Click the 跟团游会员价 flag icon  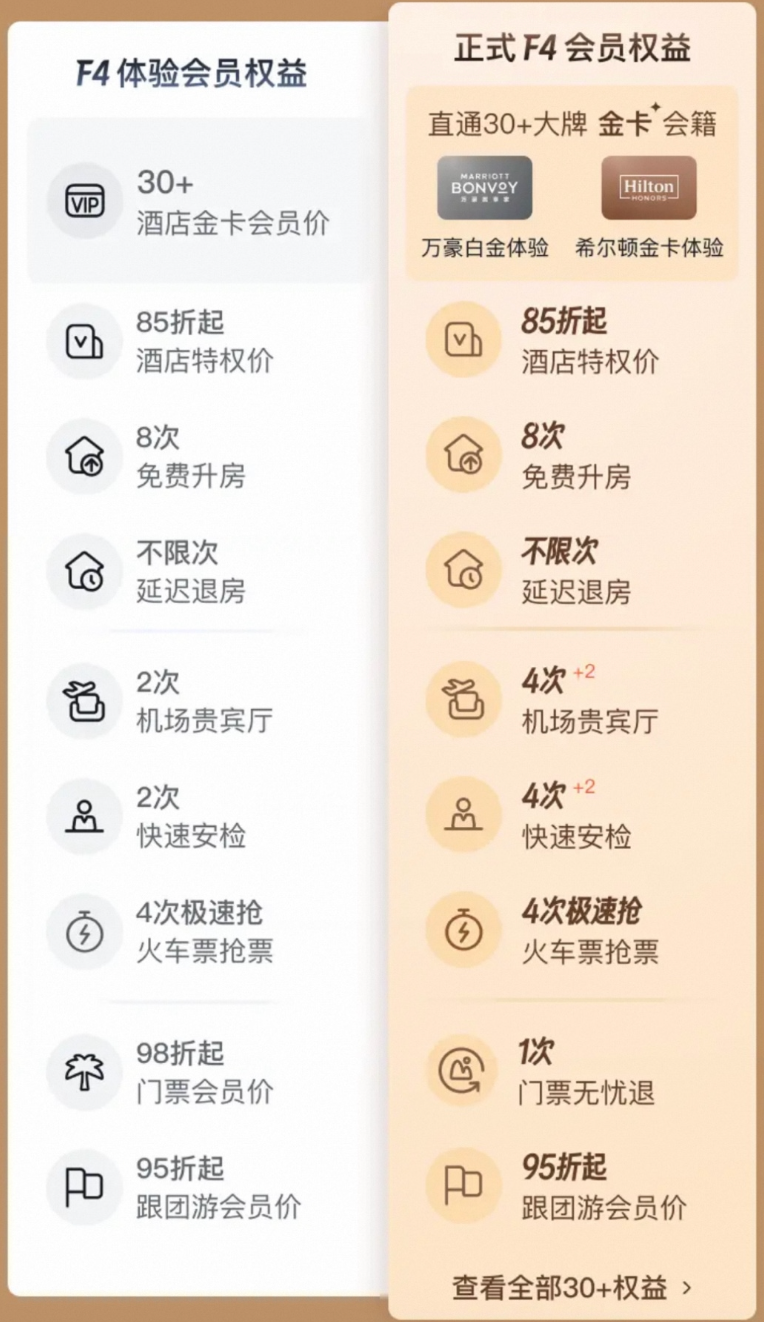[84, 1187]
